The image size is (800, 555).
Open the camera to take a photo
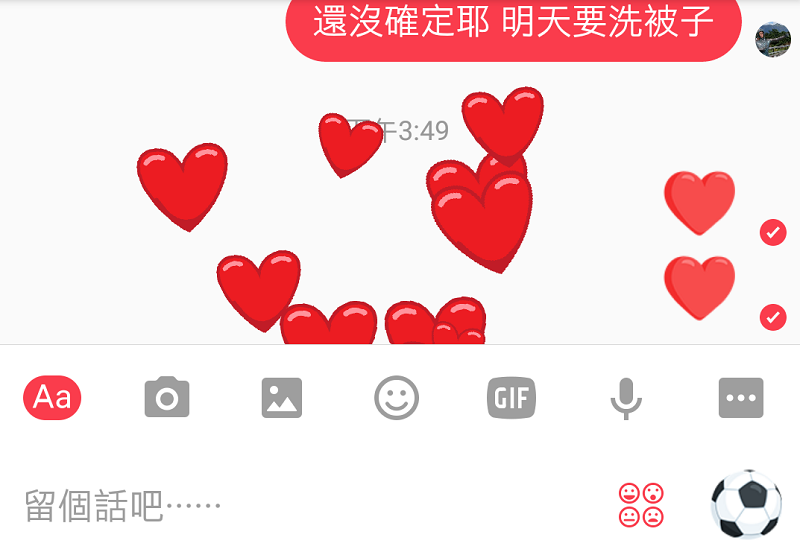tap(167, 398)
